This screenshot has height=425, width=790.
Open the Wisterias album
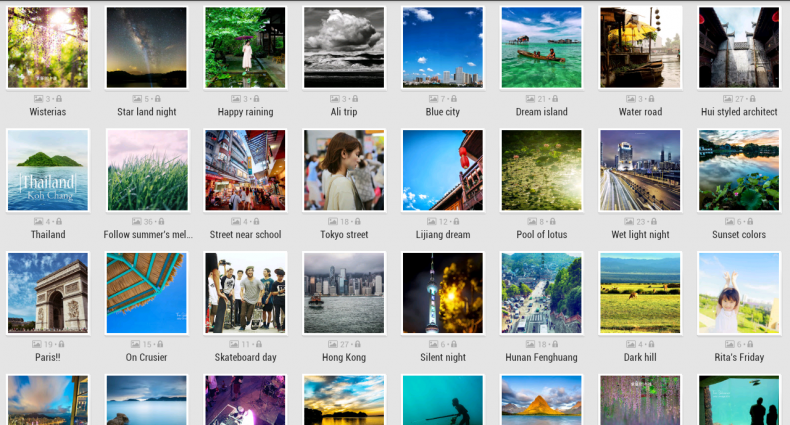[x=48, y=47]
